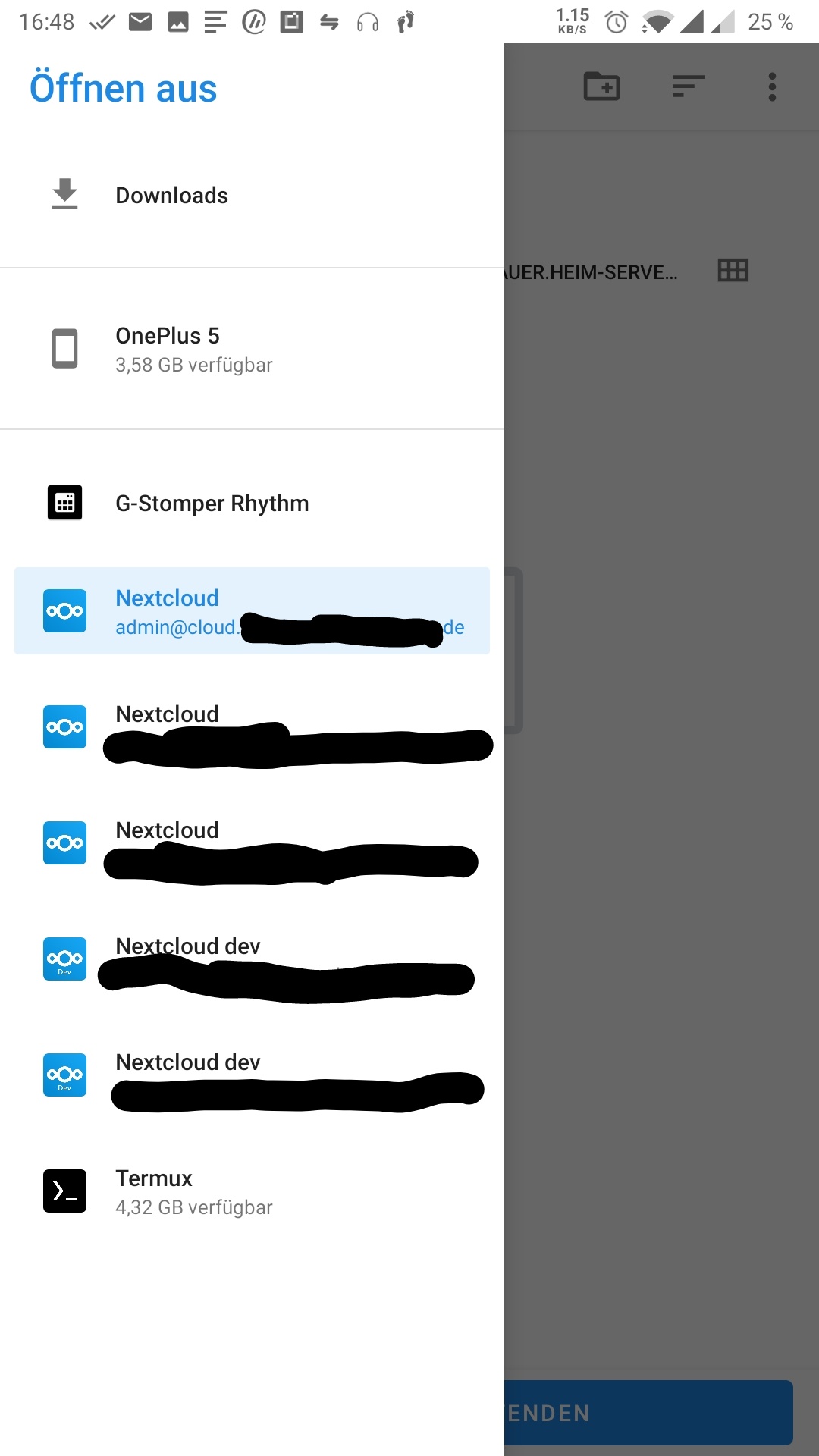819x1456 pixels.
Task: Open G-Stomper Rhythm source
Action: [212, 504]
